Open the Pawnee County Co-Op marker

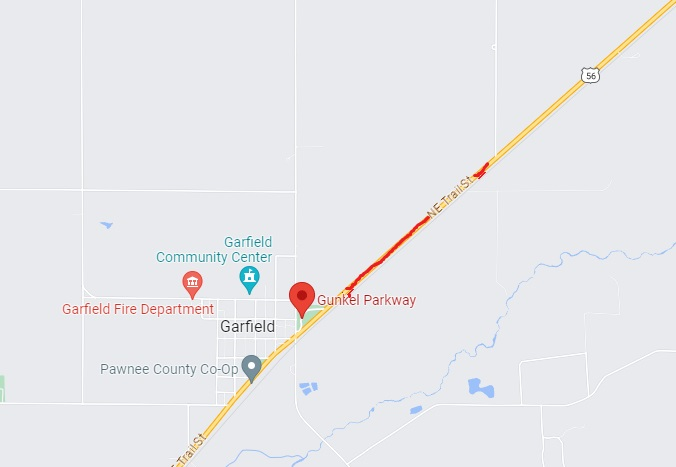click(x=252, y=367)
